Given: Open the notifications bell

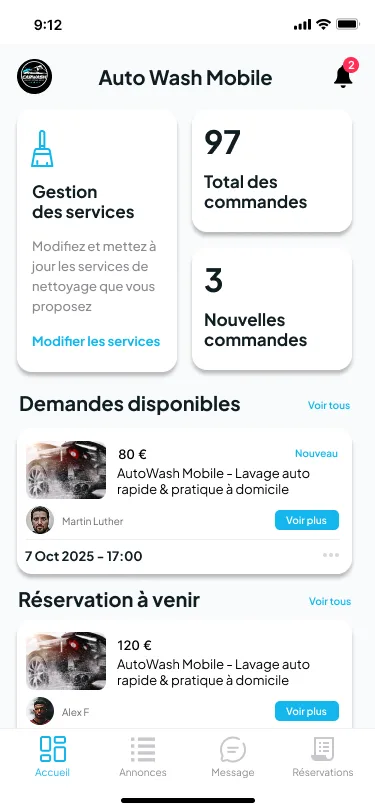Looking at the screenshot, I should (343, 75).
